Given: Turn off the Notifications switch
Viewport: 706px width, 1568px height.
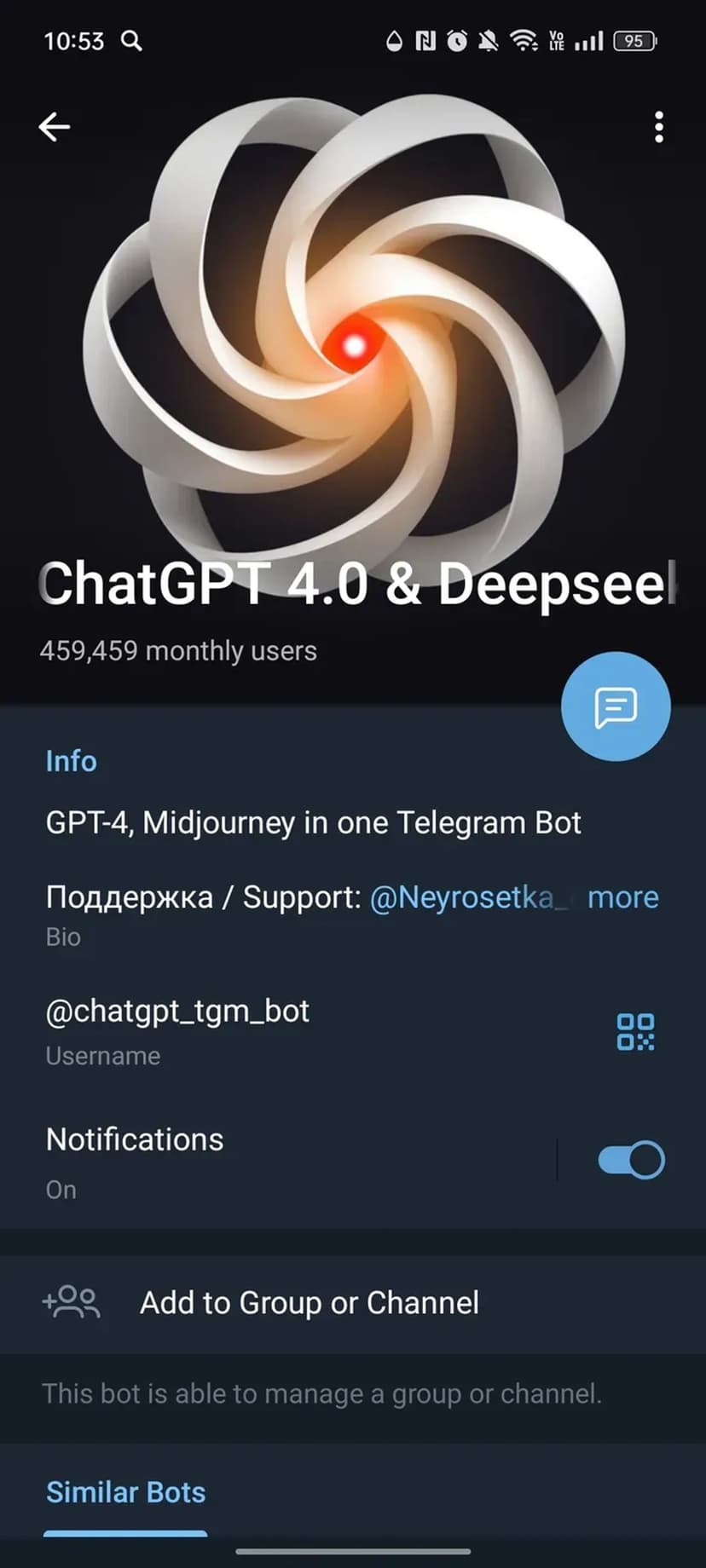Looking at the screenshot, I should click(x=631, y=1160).
